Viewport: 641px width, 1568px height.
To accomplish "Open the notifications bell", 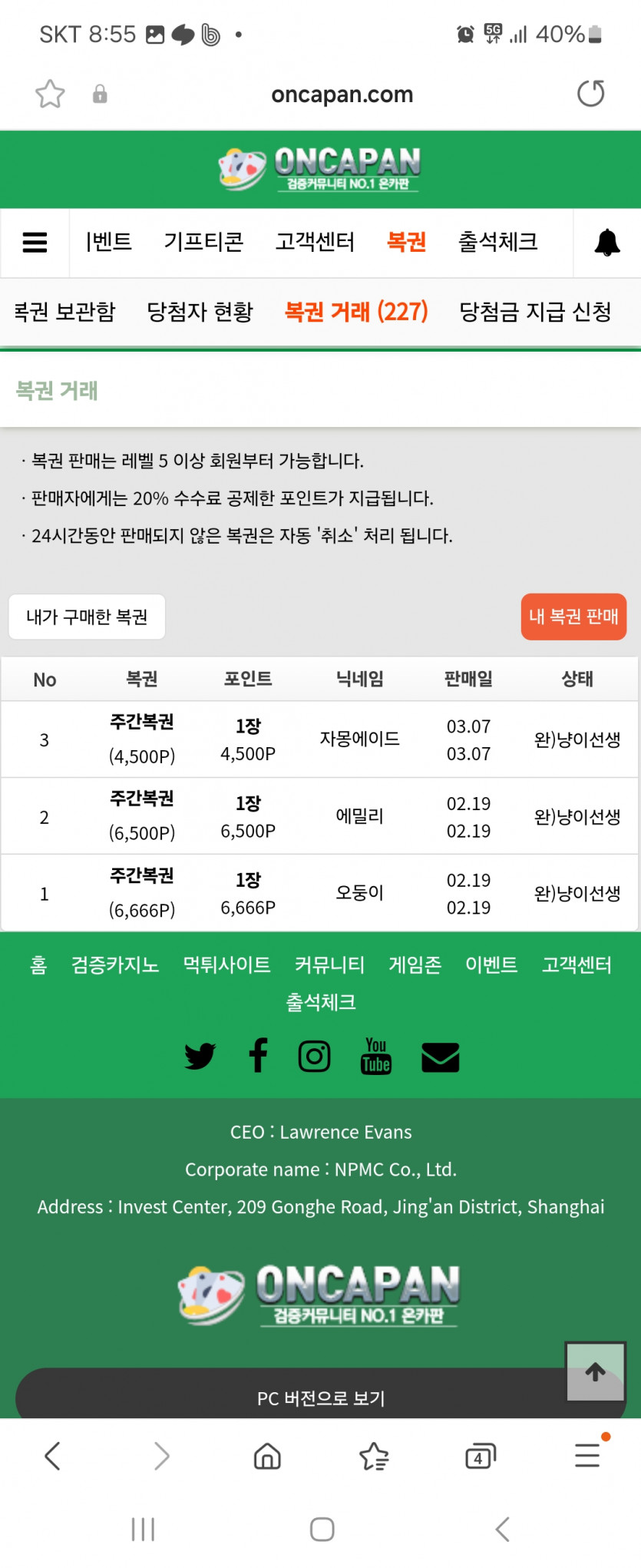I will [607, 243].
